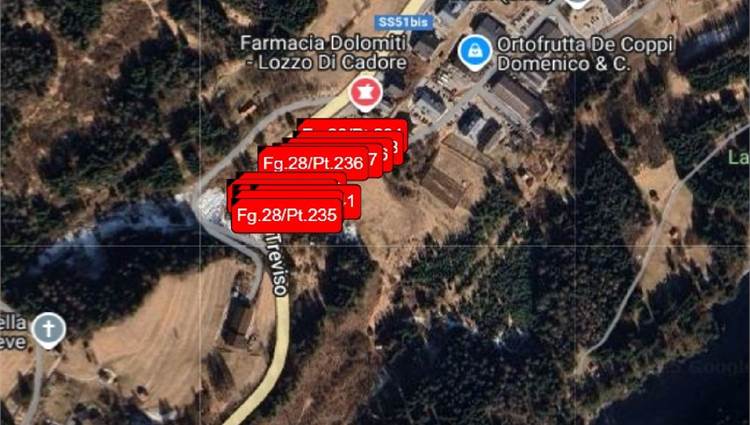Open the church place marker

tap(47, 328)
